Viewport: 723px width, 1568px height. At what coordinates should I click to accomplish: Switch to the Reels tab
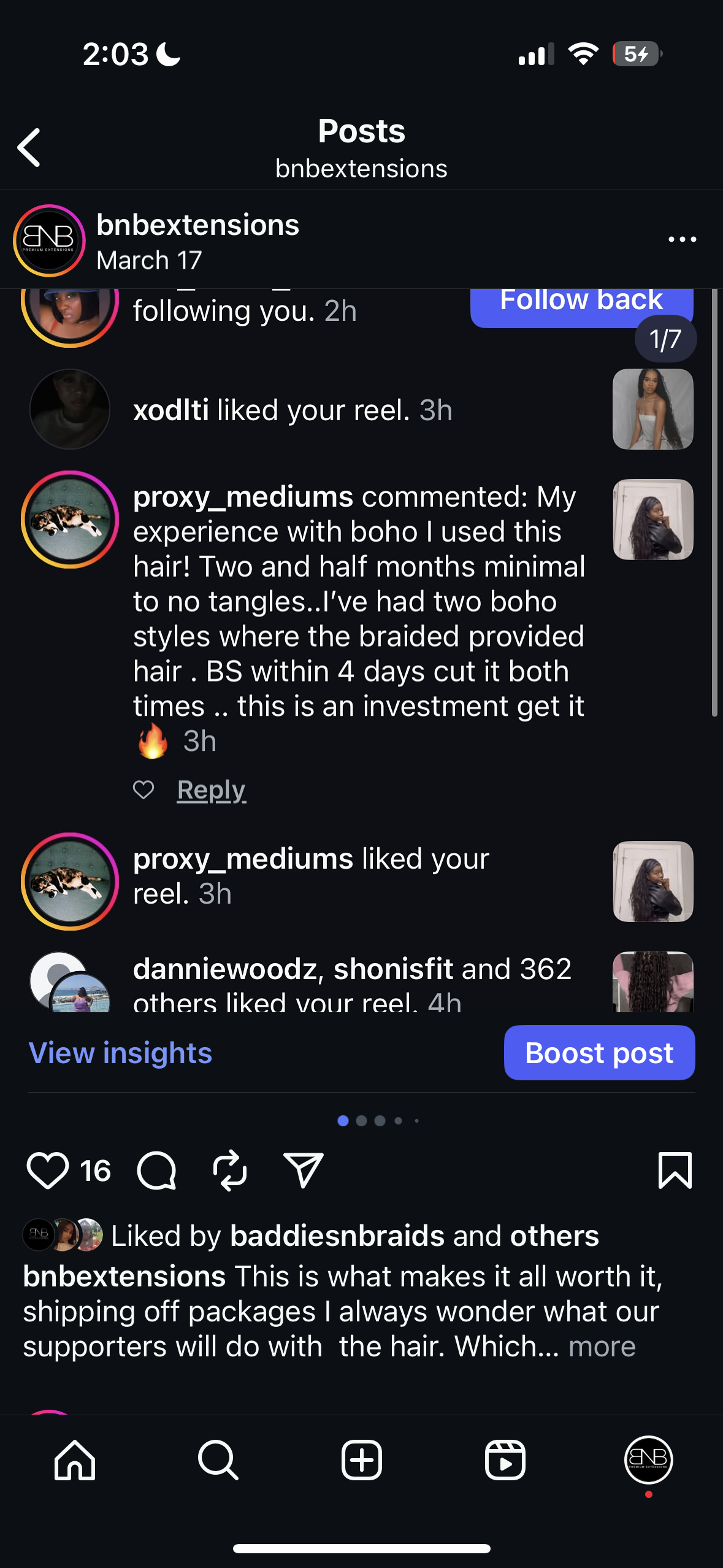(505, 1460)
